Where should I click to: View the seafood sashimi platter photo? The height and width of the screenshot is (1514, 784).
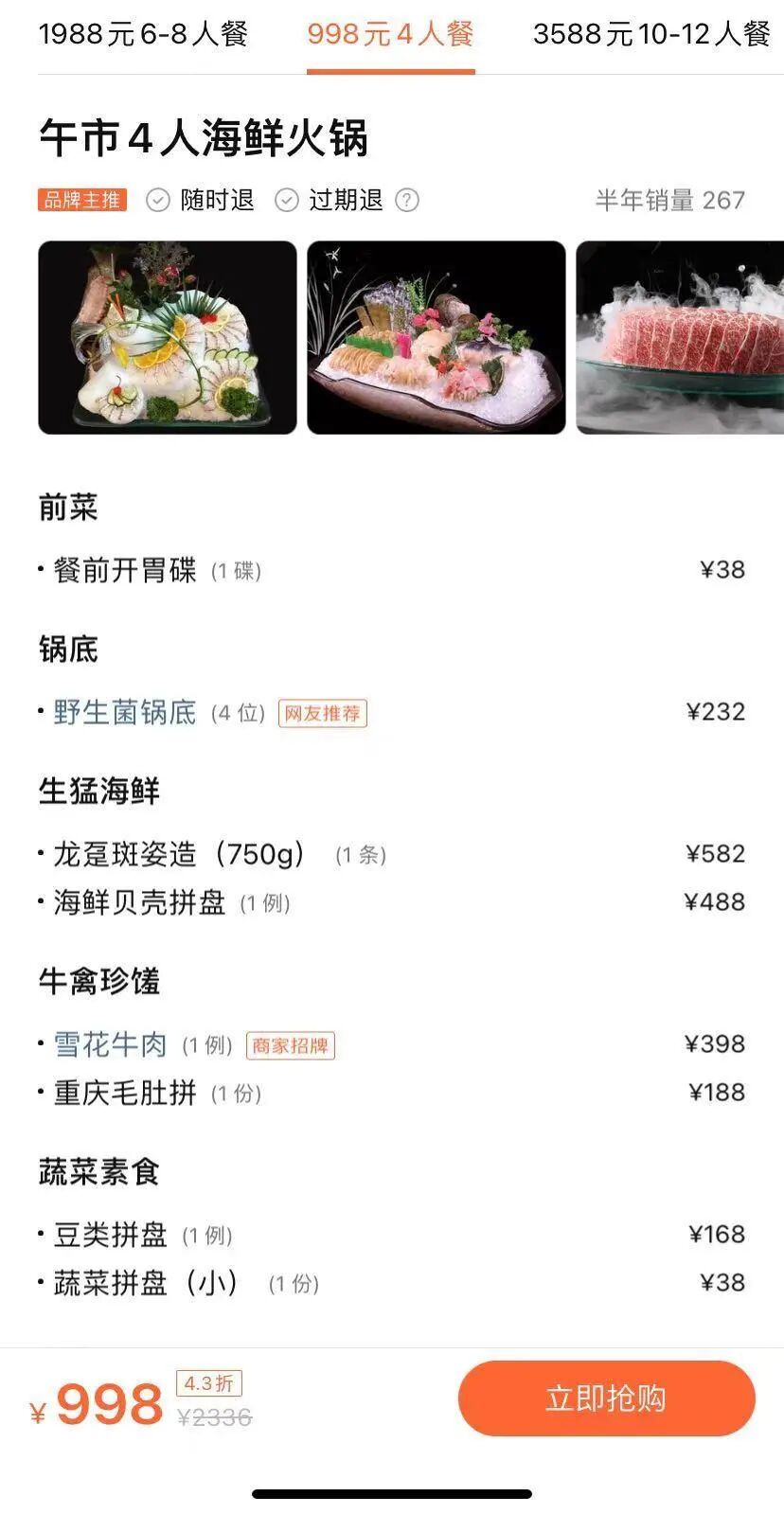point(168,337)
